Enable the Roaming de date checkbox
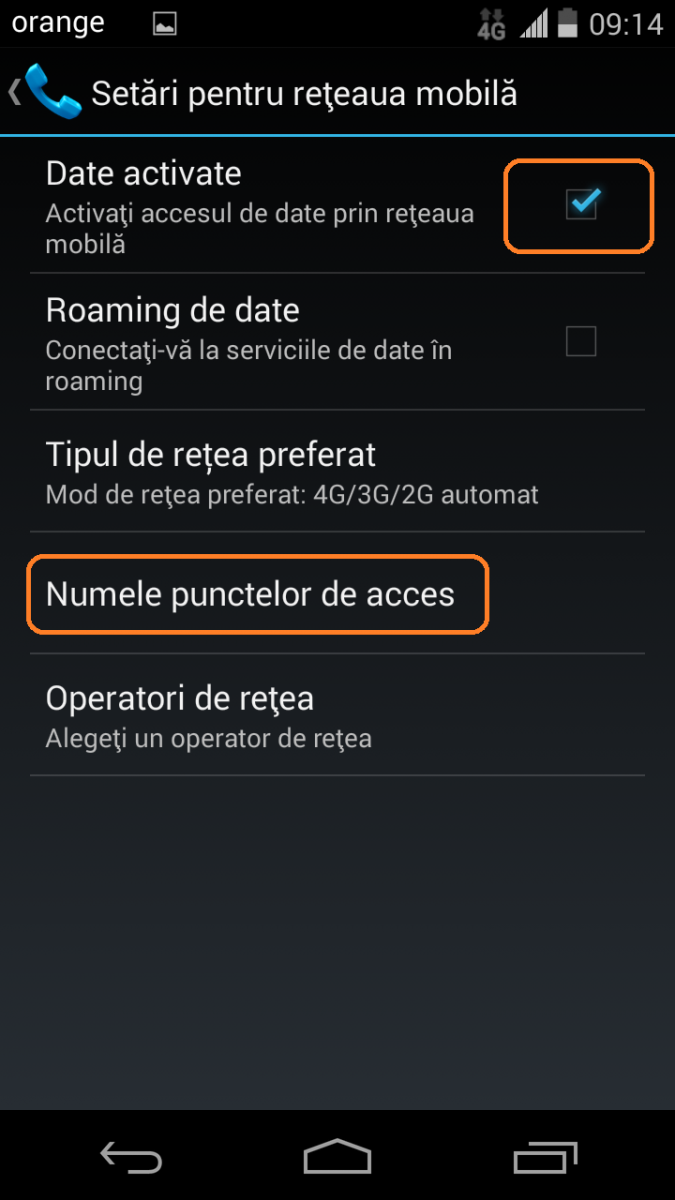675x1200 pixels. 581,341
